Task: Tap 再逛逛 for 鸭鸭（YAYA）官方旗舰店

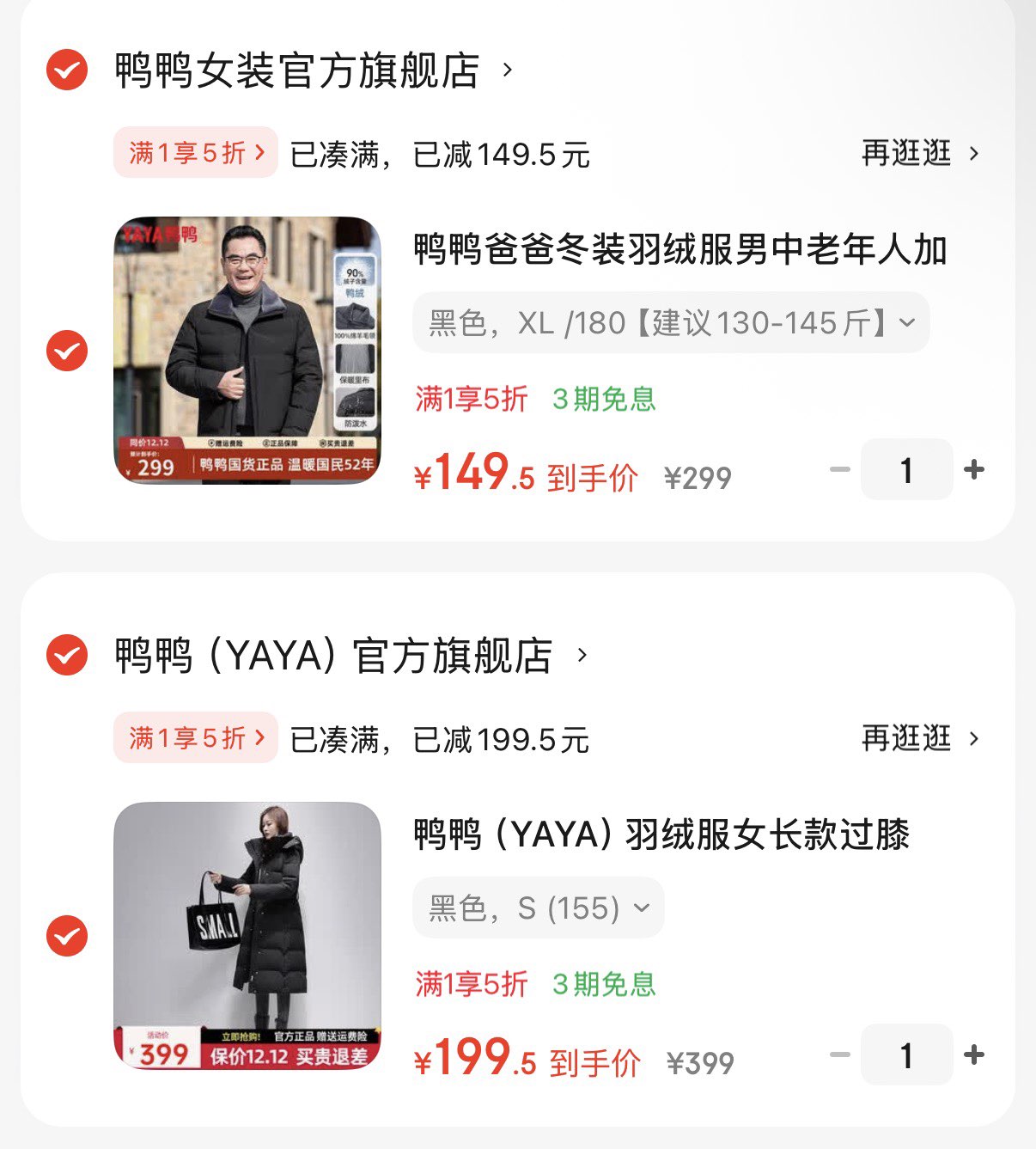Action: coord(919,738)
